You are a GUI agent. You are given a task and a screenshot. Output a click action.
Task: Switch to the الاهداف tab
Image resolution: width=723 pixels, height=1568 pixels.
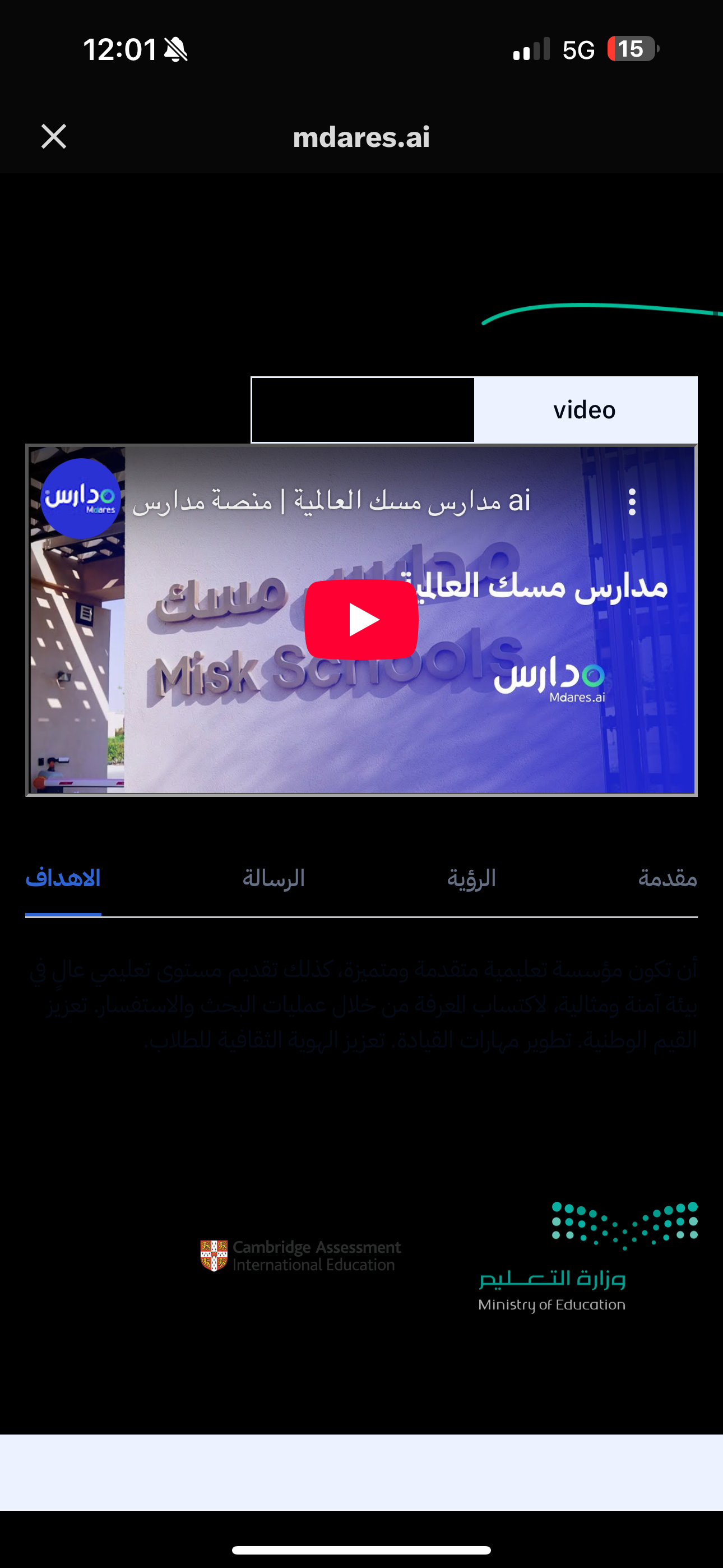click(63, 878)
